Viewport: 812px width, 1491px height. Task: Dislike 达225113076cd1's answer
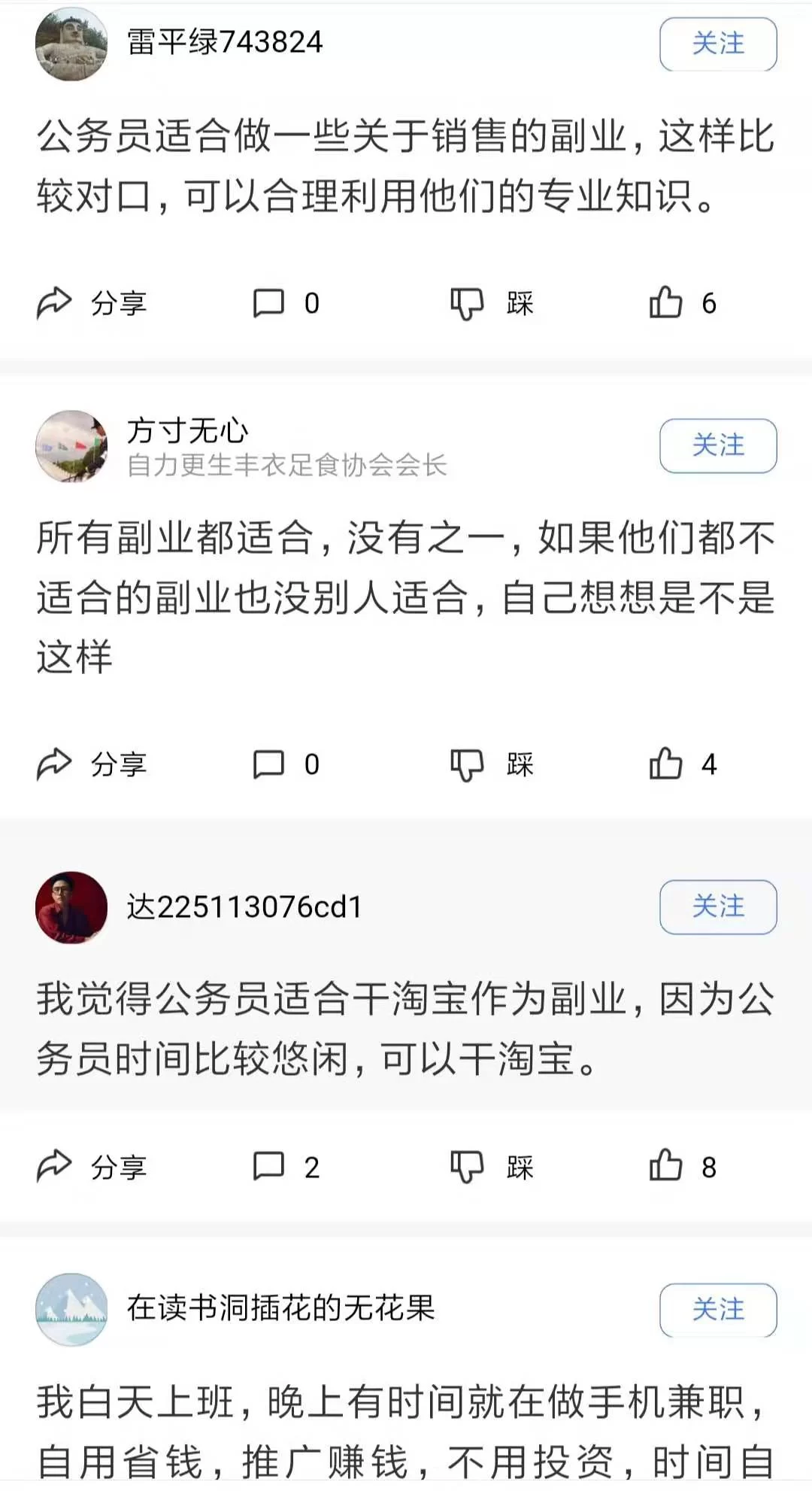pos(490,1167)
